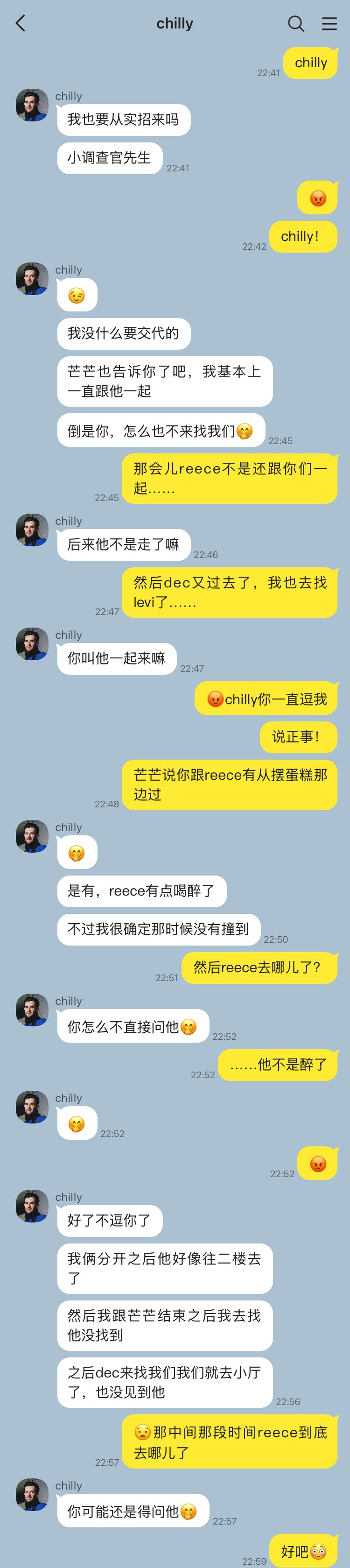Open the chat menu (three lines)
350x1568 pixels.
pyautogui.click(x=329, y=24)
